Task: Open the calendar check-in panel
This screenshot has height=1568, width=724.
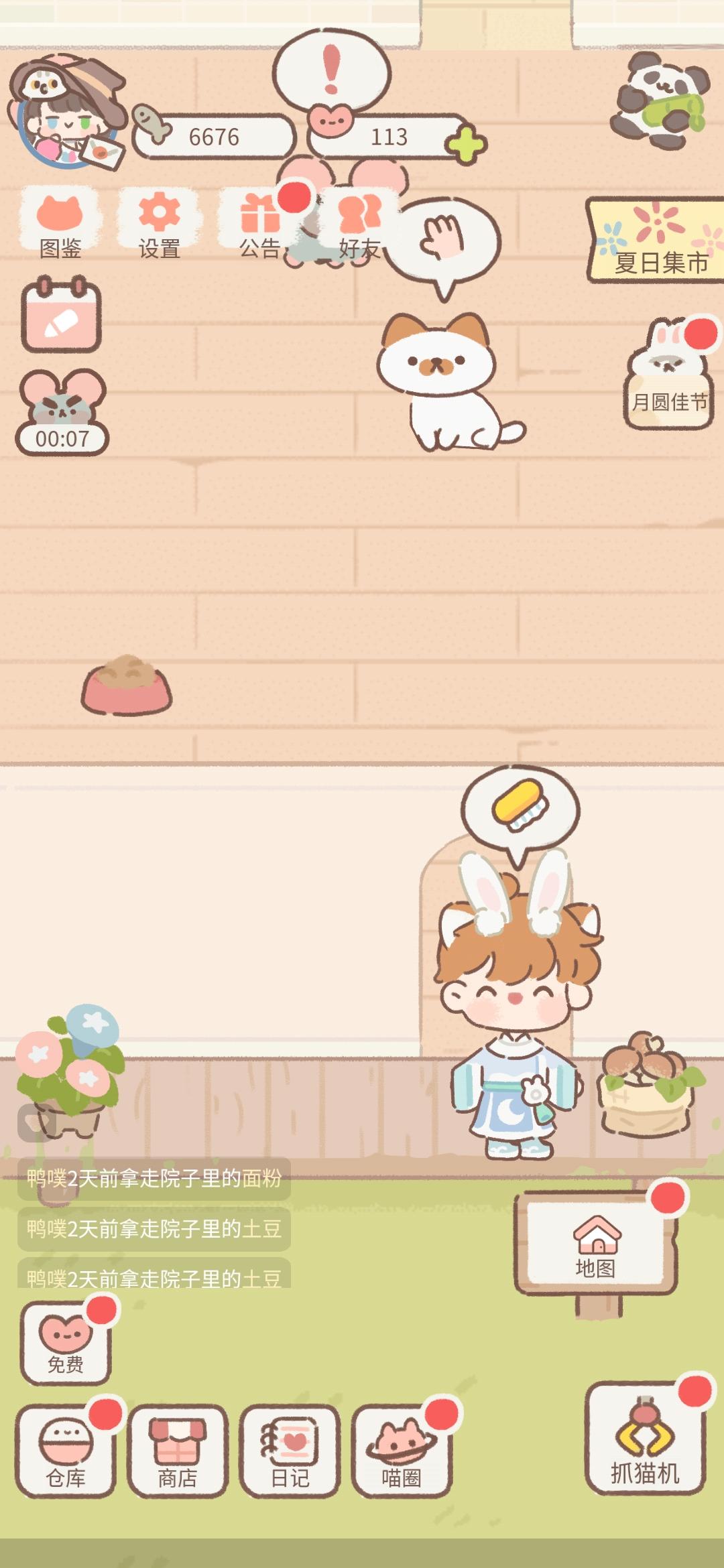Action: [60, 318]
